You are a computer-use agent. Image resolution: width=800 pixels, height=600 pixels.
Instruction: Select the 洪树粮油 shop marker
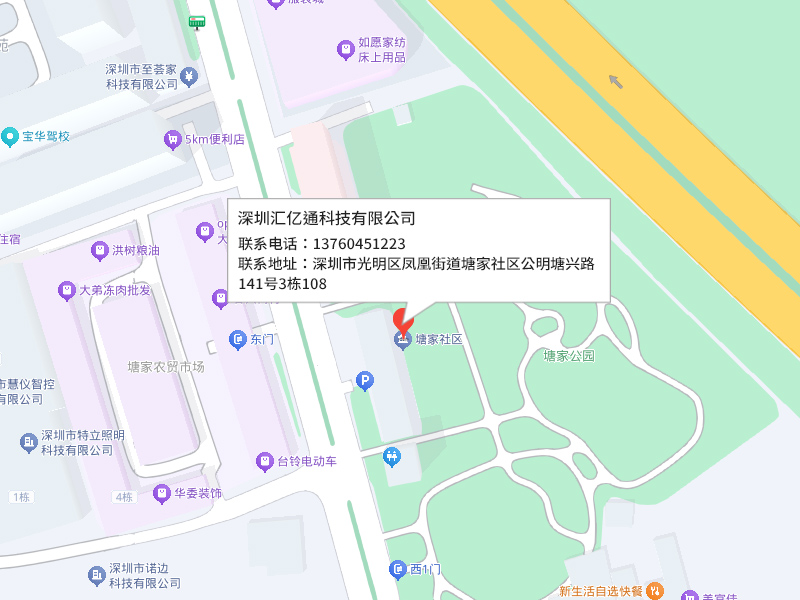coord(99,250)
